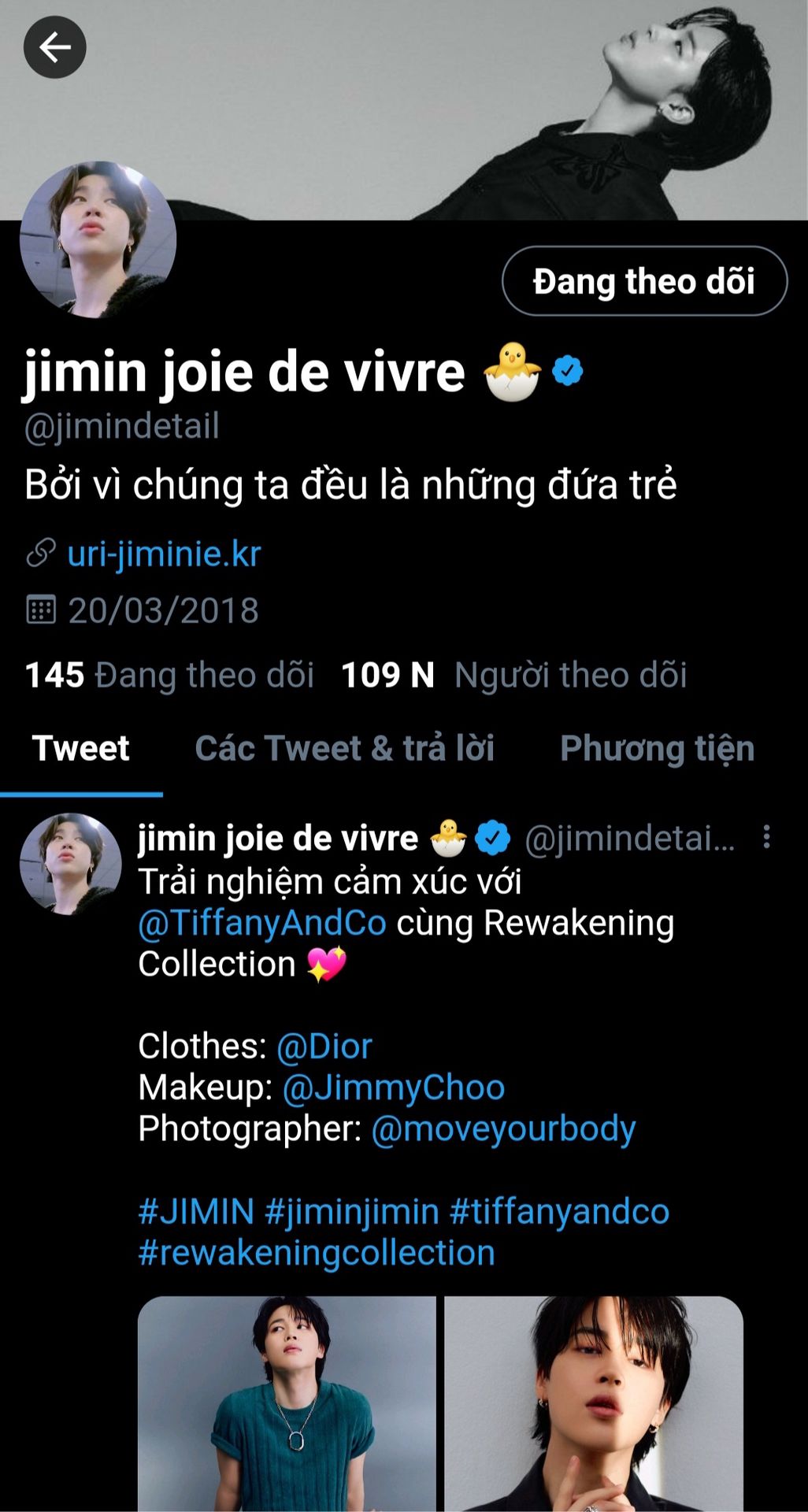The height and width of the screenshot is (1512, 808).
Task: Open the profile header banner image
Action: pyautogui.click(x=404, y=110)
